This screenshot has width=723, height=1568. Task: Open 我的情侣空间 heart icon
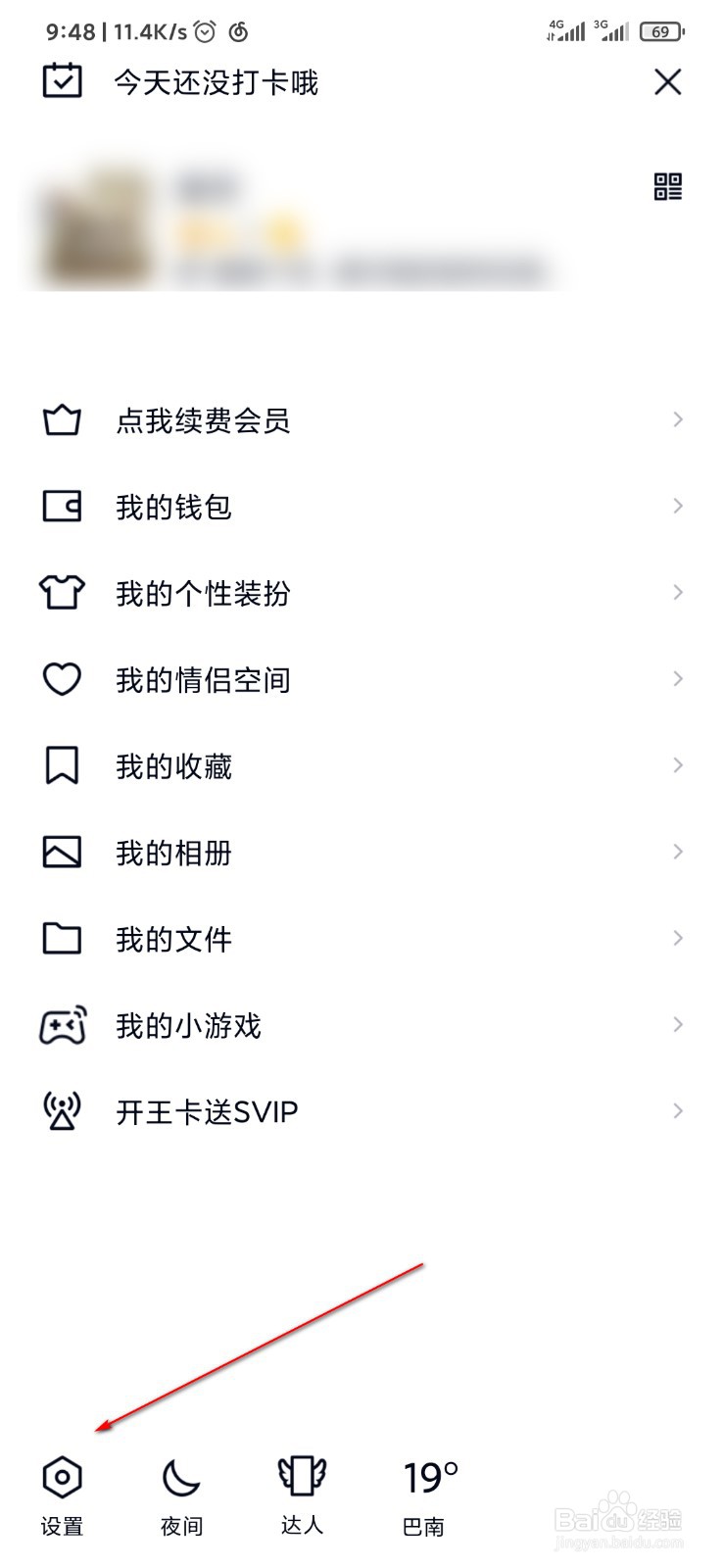point(62,679)
